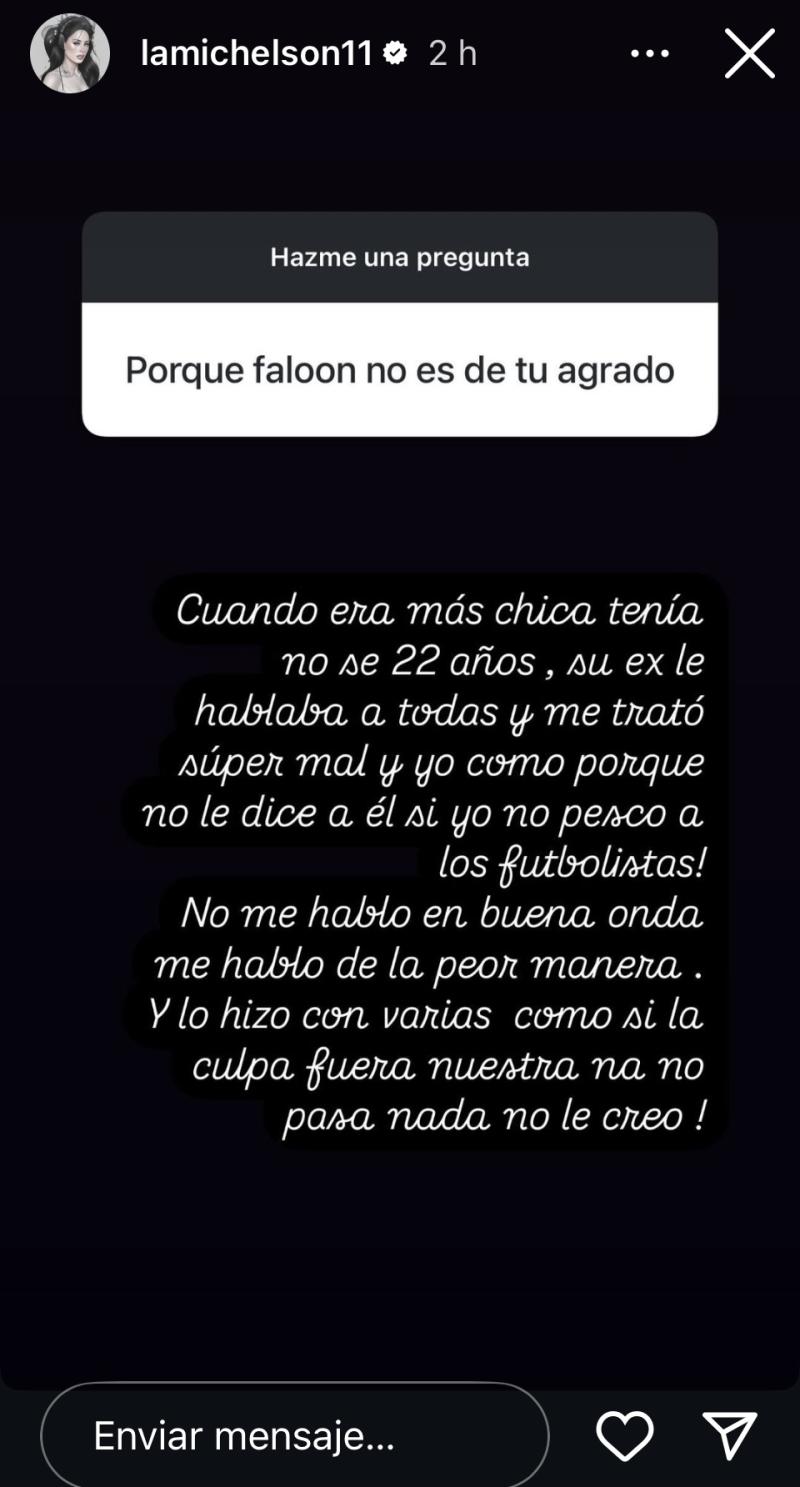
Task: Tap lamichelson11's circular profile photo ring
Action: (x=70, y=53)
